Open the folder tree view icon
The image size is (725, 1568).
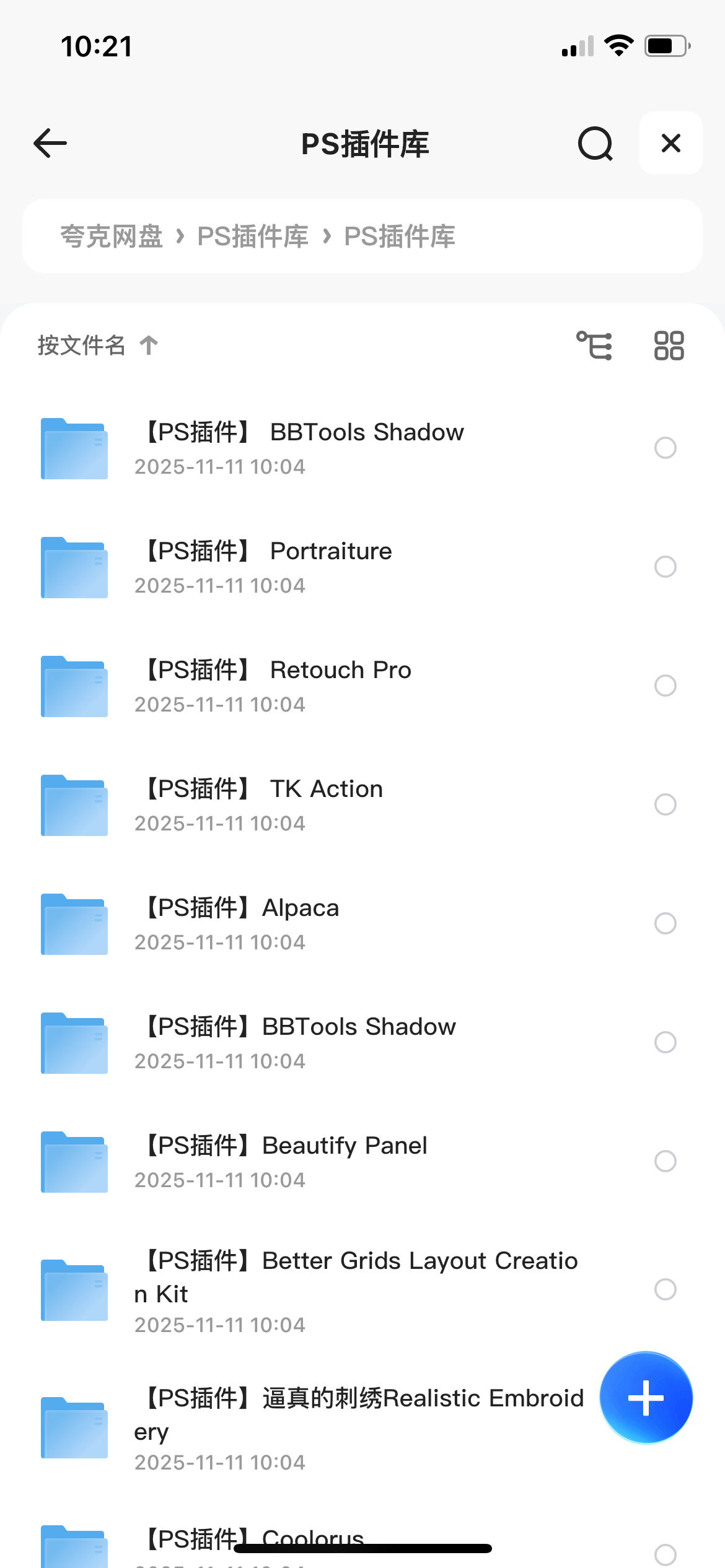[x=594, y=346]
